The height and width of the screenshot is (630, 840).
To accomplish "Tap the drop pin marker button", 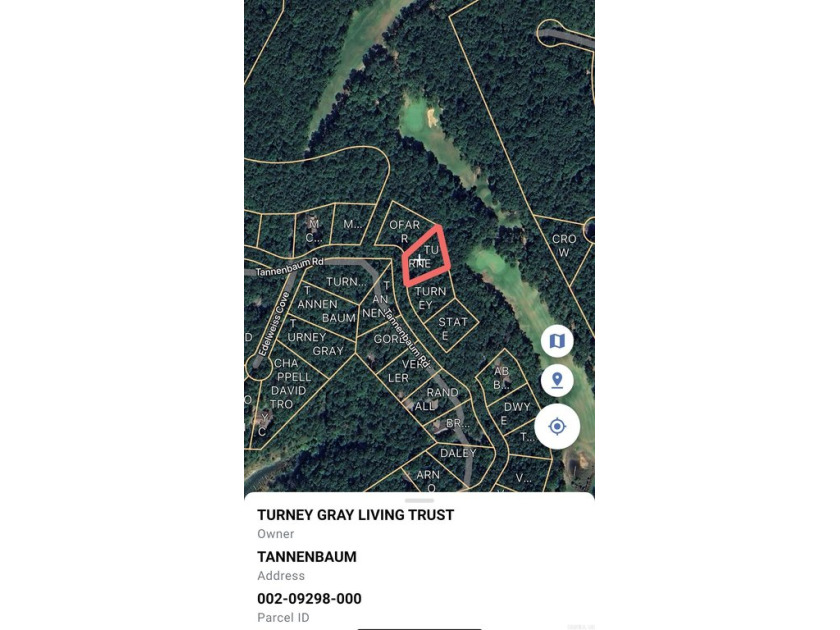I will pos(557,381).
